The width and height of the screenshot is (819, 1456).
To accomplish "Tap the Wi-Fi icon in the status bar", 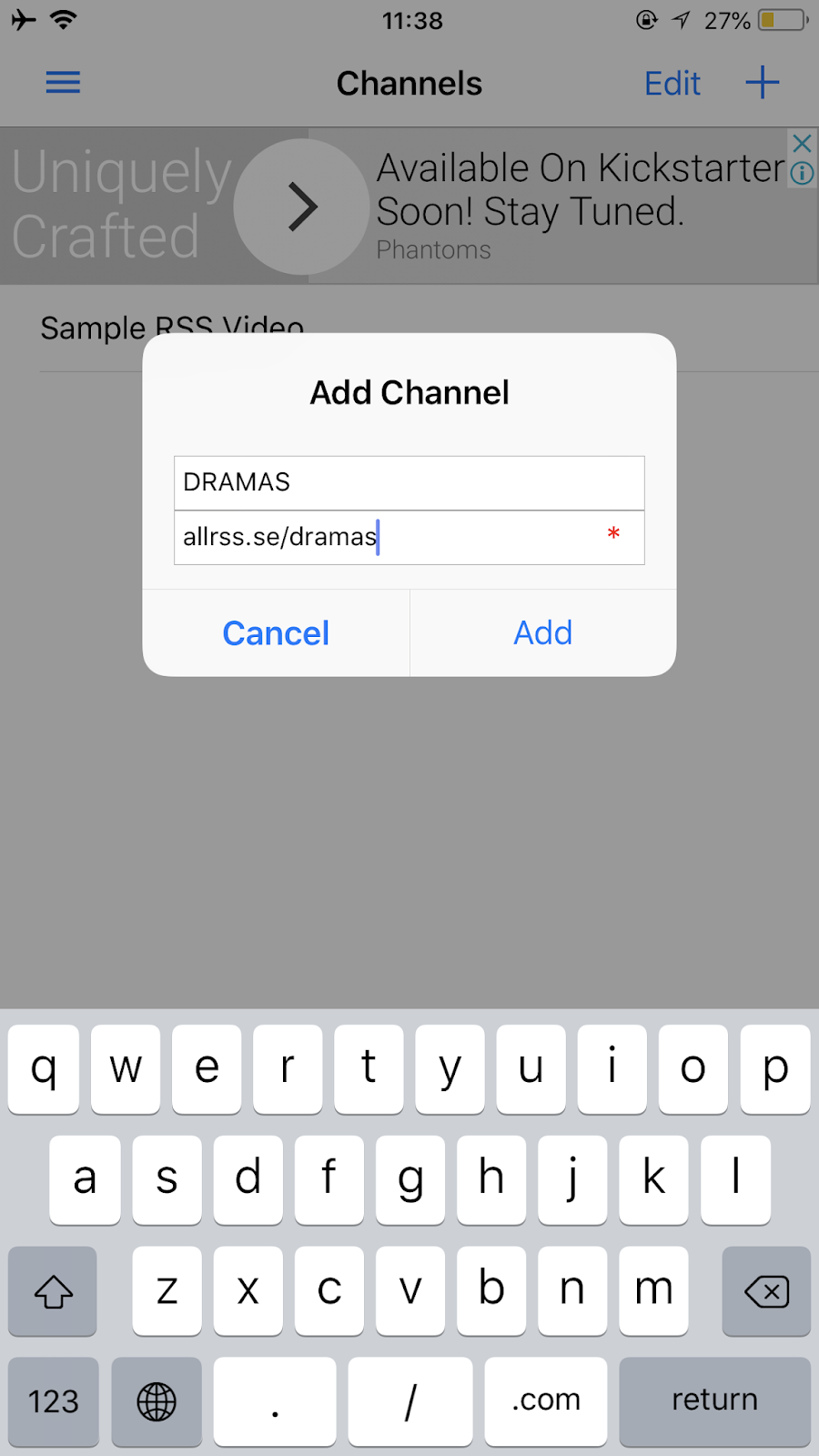I will [63, 19].
